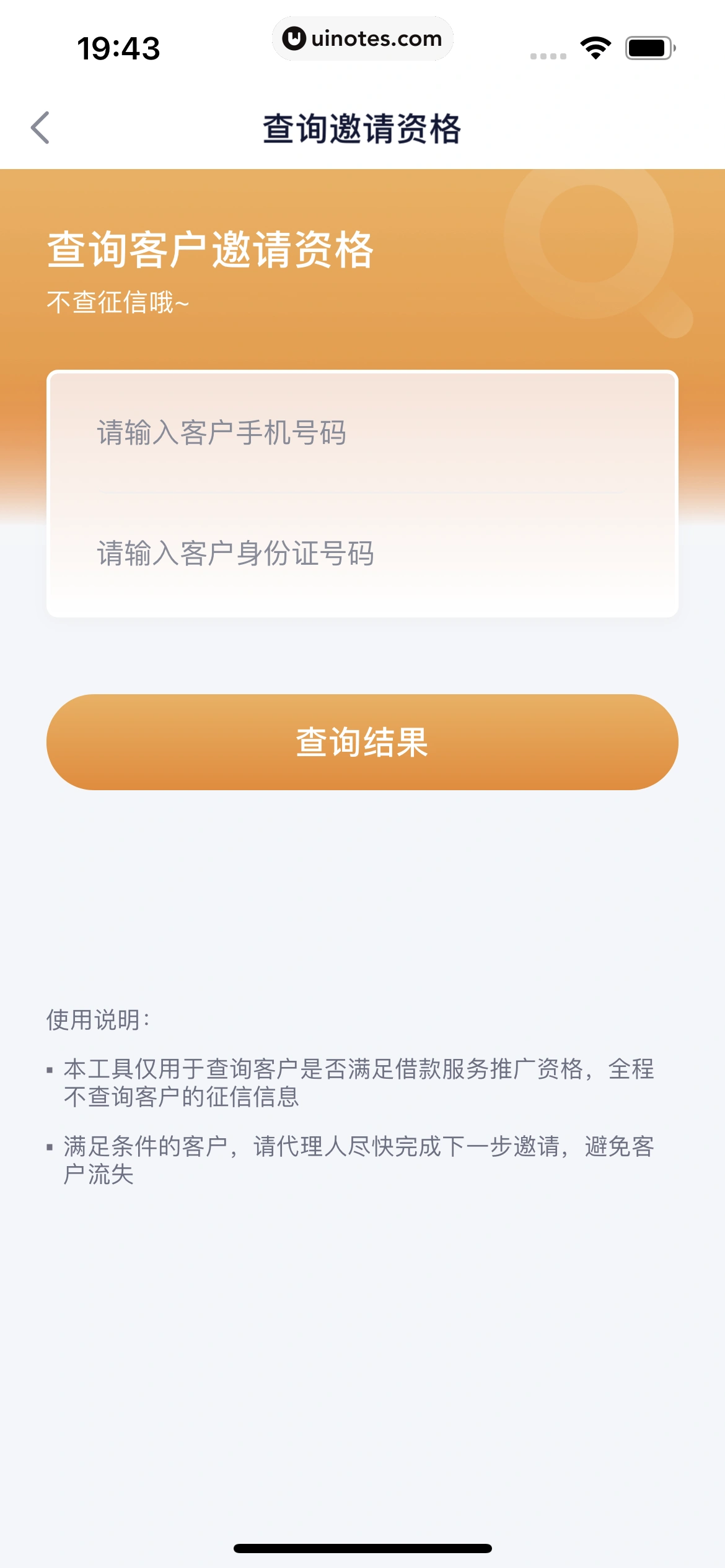
Task: Tap the uinotes.com badge at the top
Action: 362,38
